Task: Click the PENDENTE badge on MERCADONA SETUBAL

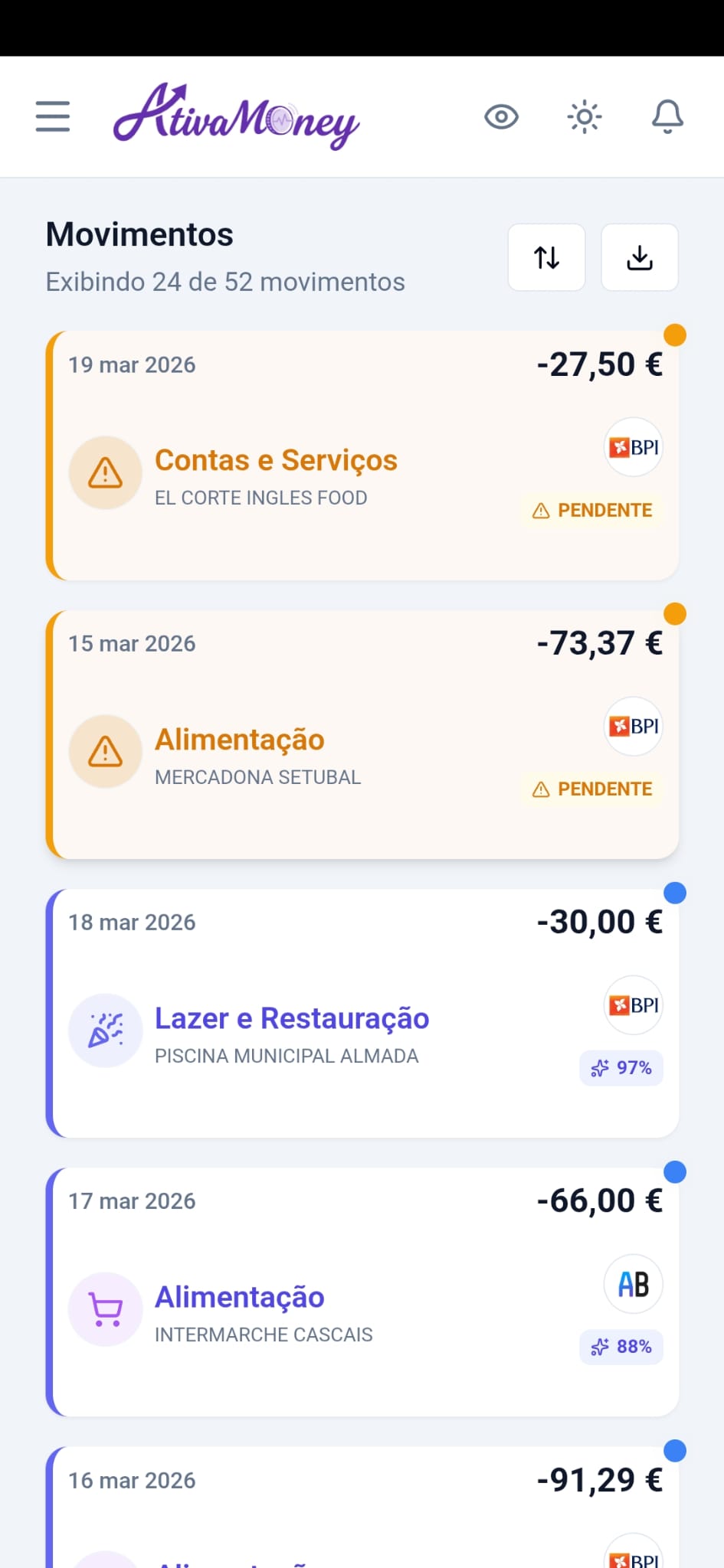Action: pos(591,788)
